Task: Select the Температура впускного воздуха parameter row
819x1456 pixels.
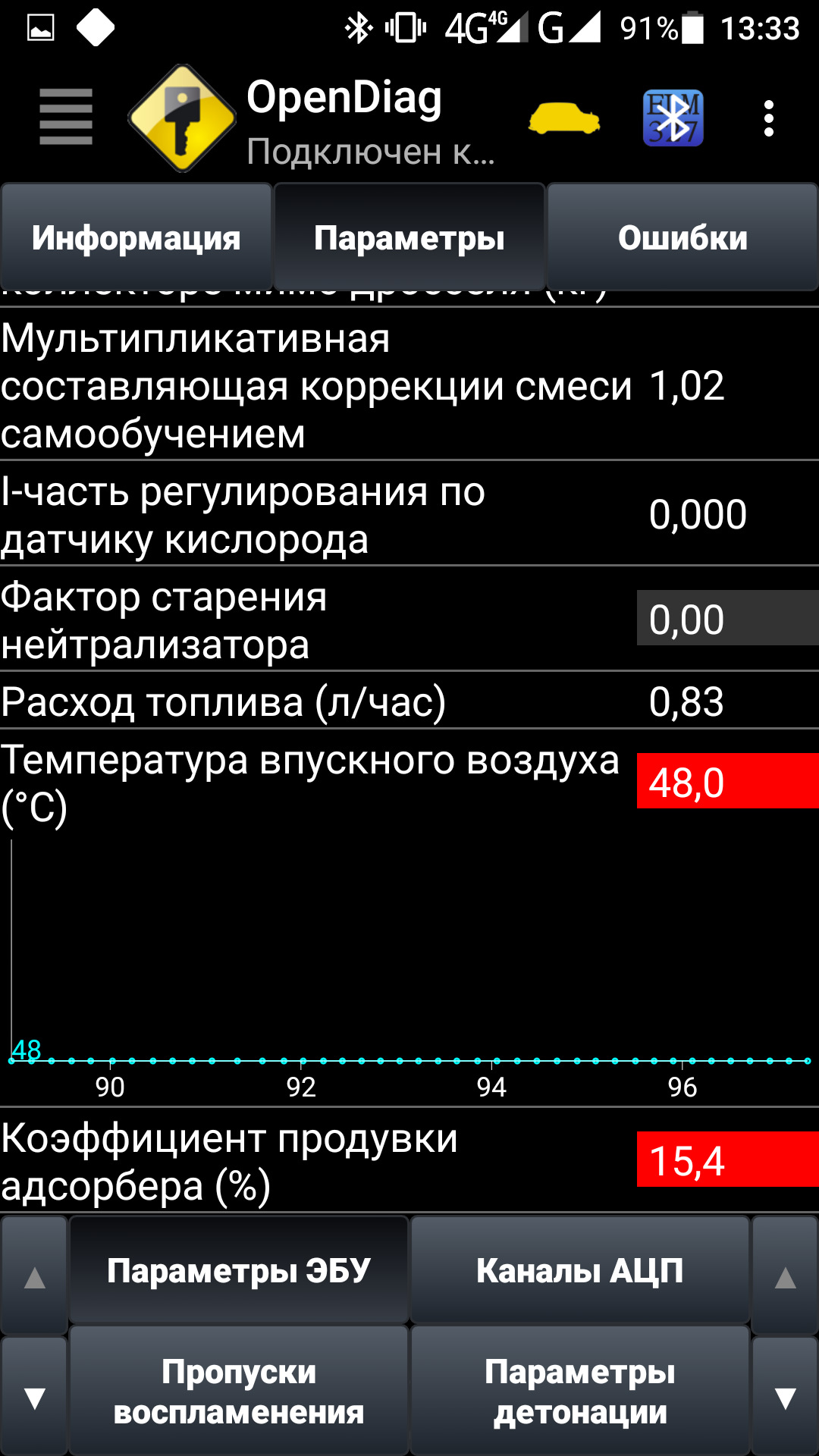Action: point(311,783)
